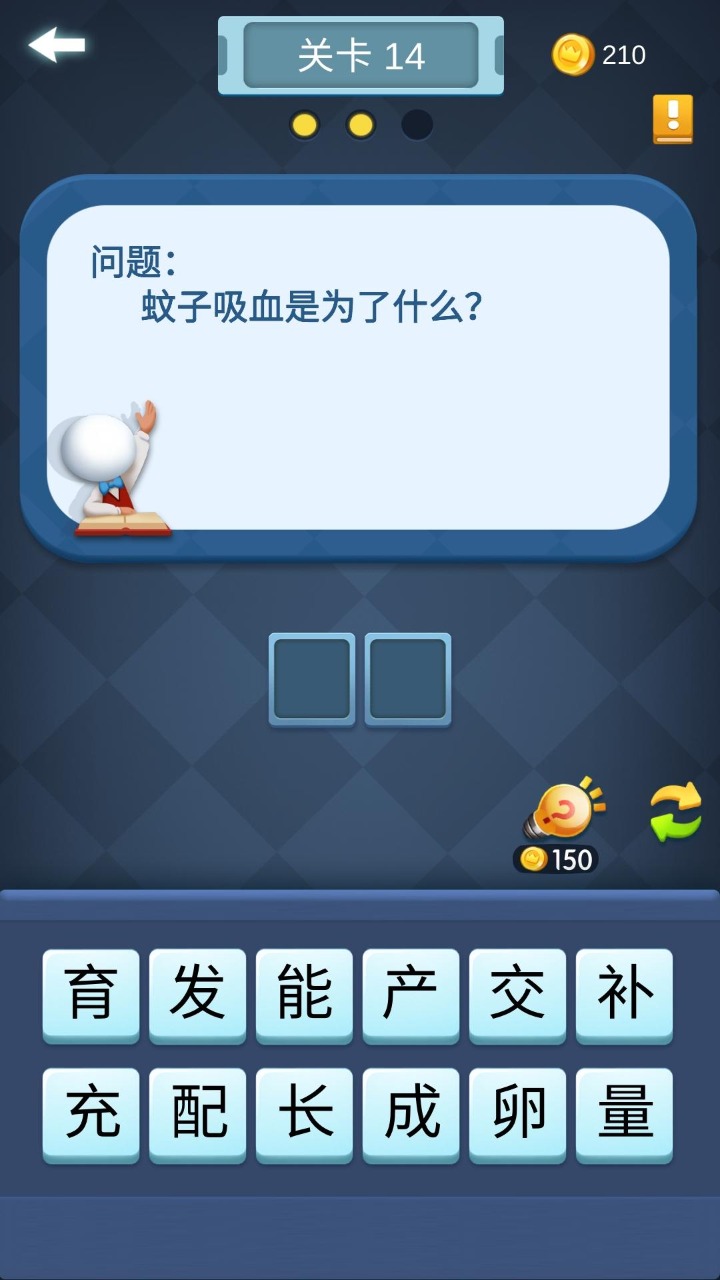Click the white back arrow
The height and width of the screenshot is (1280, 720).
pyautogui.click(x=57, y=45)
